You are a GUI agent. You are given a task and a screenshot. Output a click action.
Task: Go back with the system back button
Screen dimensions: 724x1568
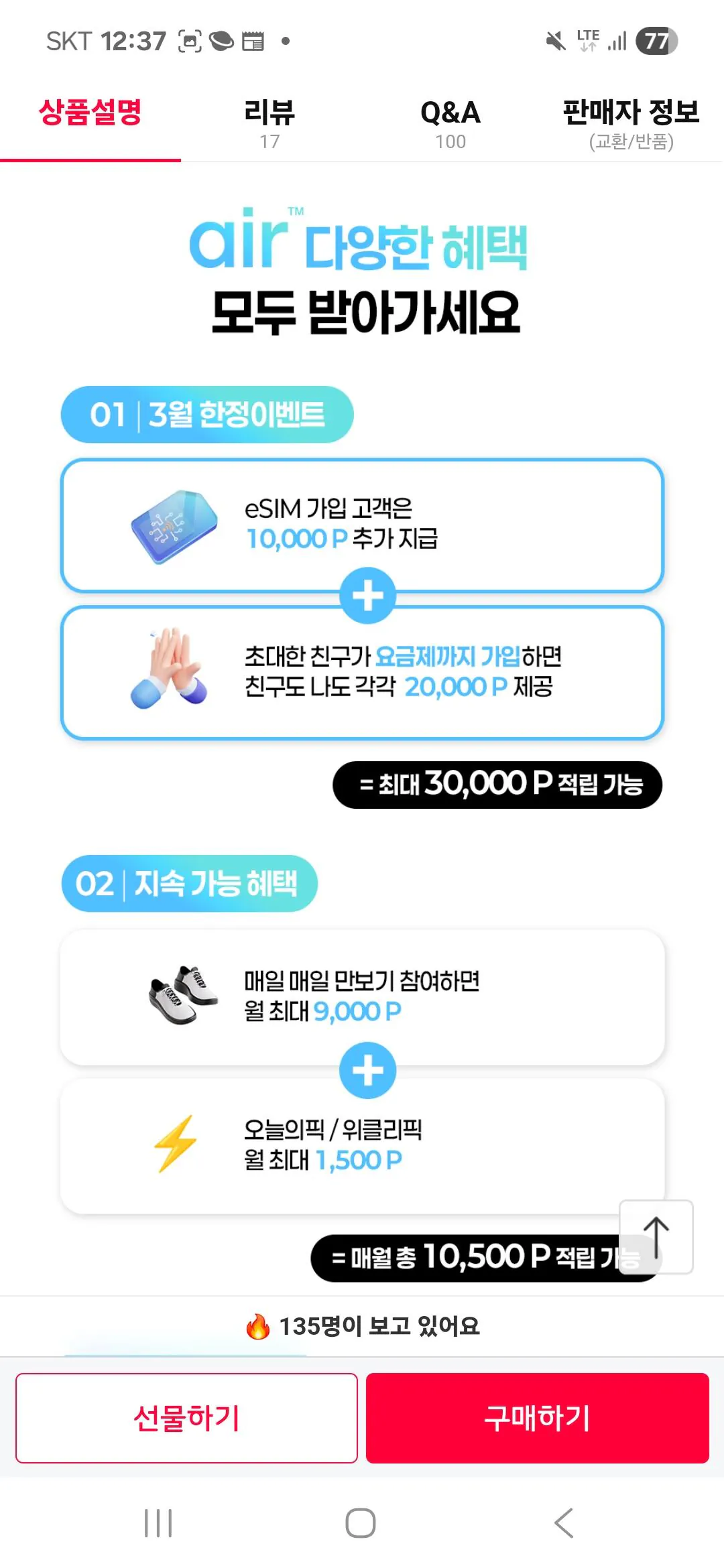564,1523
